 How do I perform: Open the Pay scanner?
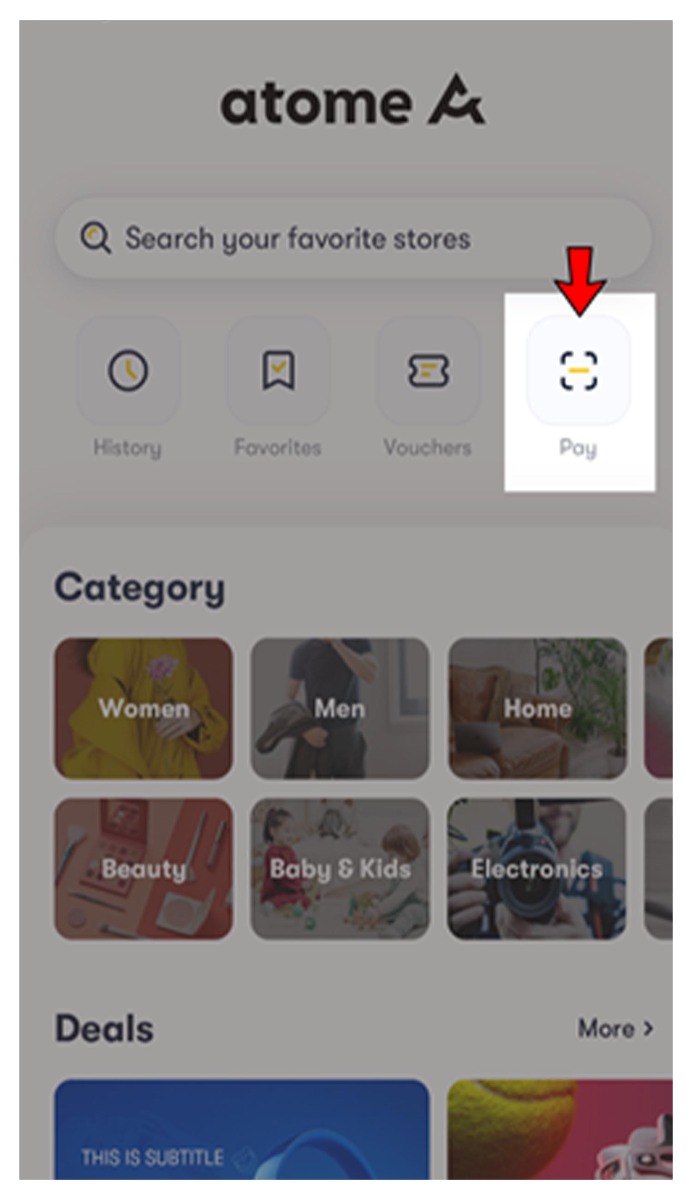(578, 372)
